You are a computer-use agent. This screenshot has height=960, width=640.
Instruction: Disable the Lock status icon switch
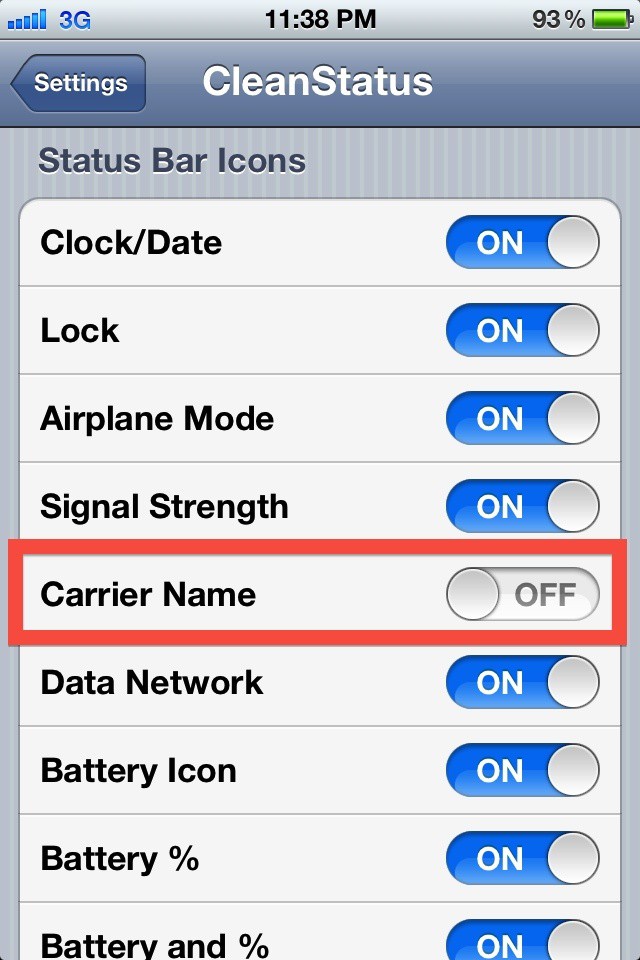click(x=522, y=331)
